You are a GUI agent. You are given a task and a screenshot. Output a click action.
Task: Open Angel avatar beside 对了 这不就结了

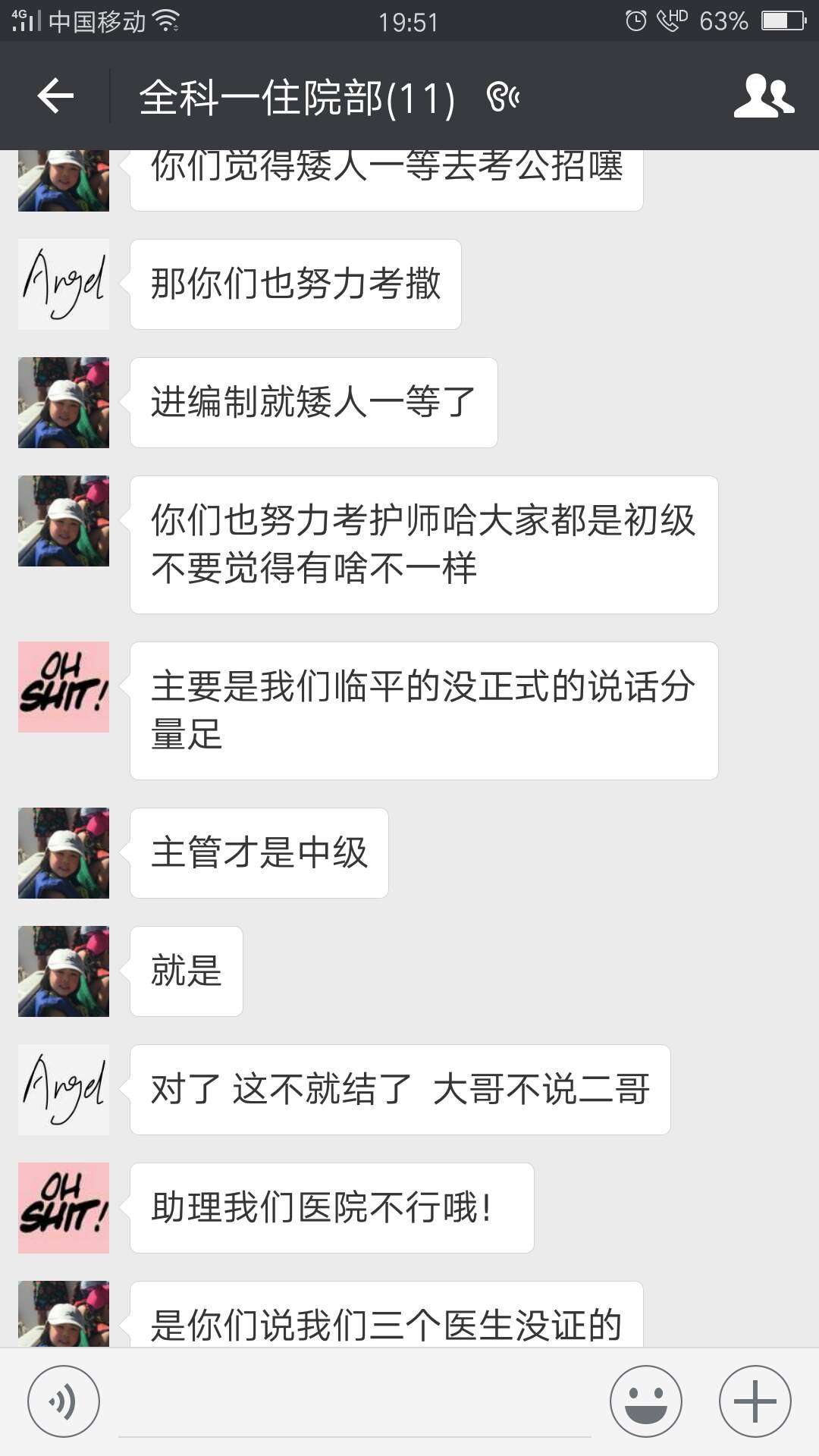tap(64, 1090)
